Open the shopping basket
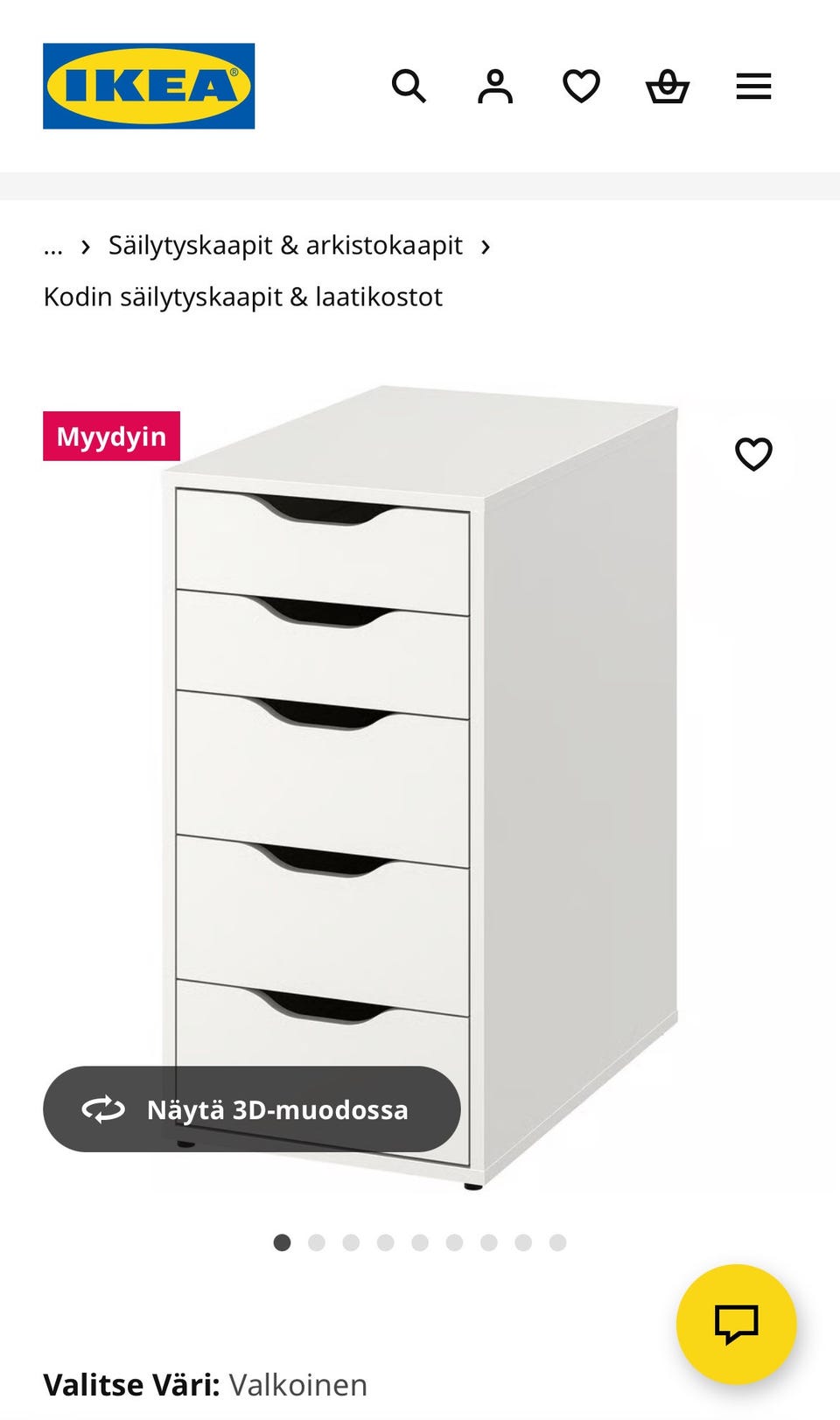This screenshot has width=840, height=1420. (x=668, y=87)
